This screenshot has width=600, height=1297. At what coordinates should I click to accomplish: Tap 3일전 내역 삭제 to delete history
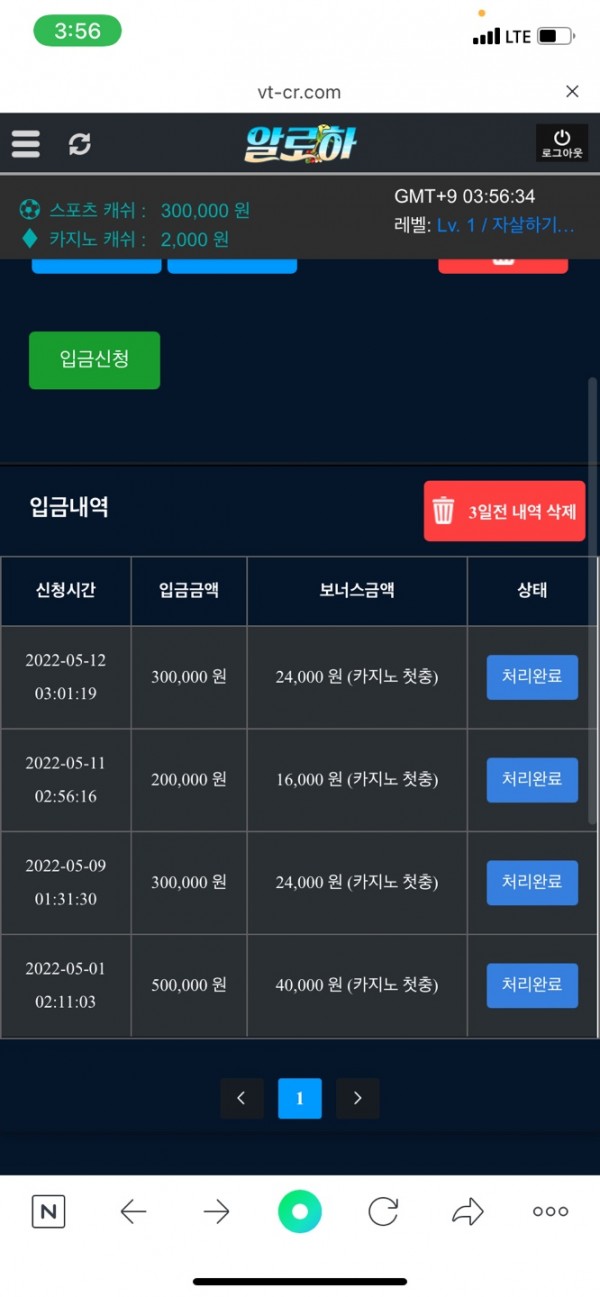504,511
